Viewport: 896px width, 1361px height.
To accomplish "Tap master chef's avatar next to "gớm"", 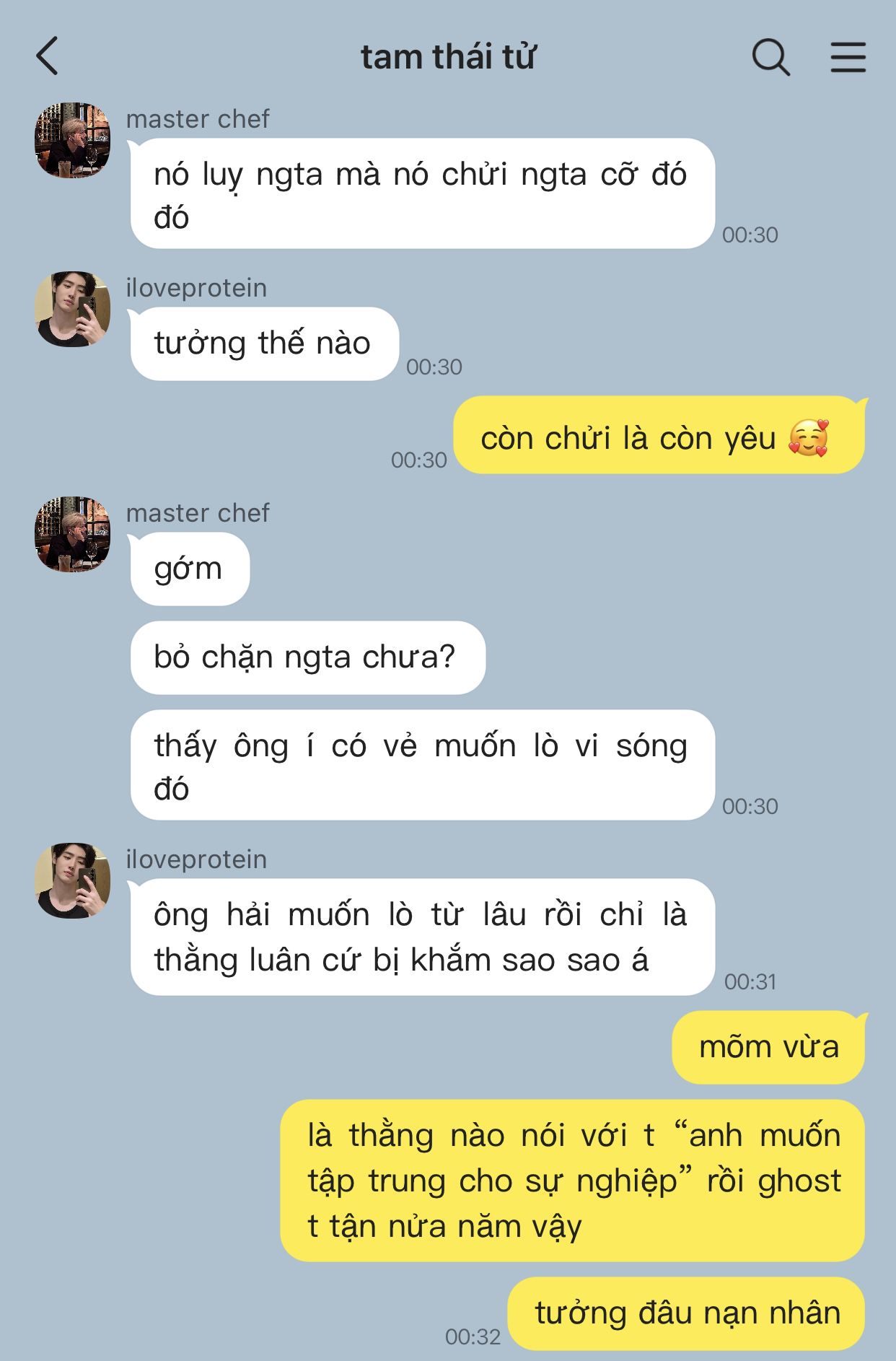I will click(73, 534).
